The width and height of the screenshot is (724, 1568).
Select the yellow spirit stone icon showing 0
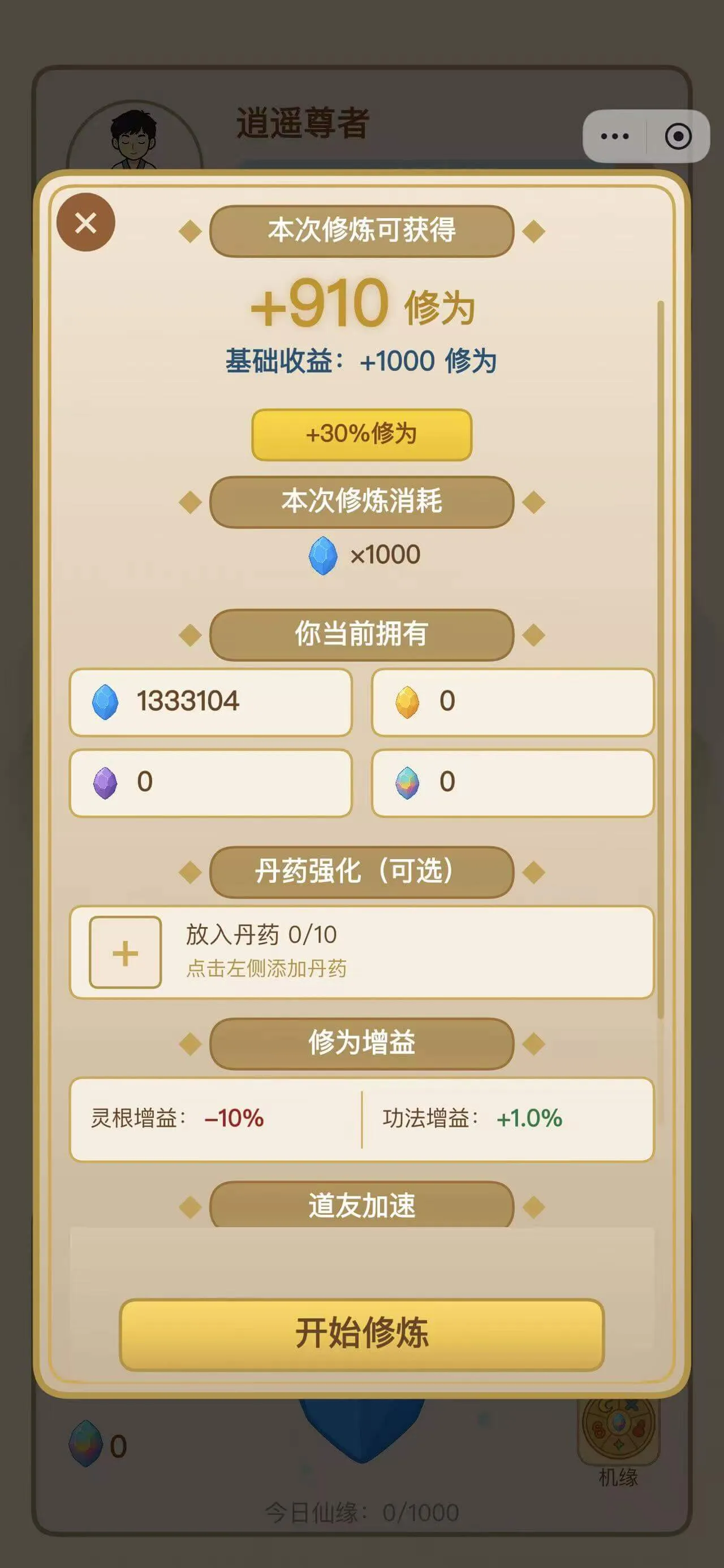coord(414,703)
